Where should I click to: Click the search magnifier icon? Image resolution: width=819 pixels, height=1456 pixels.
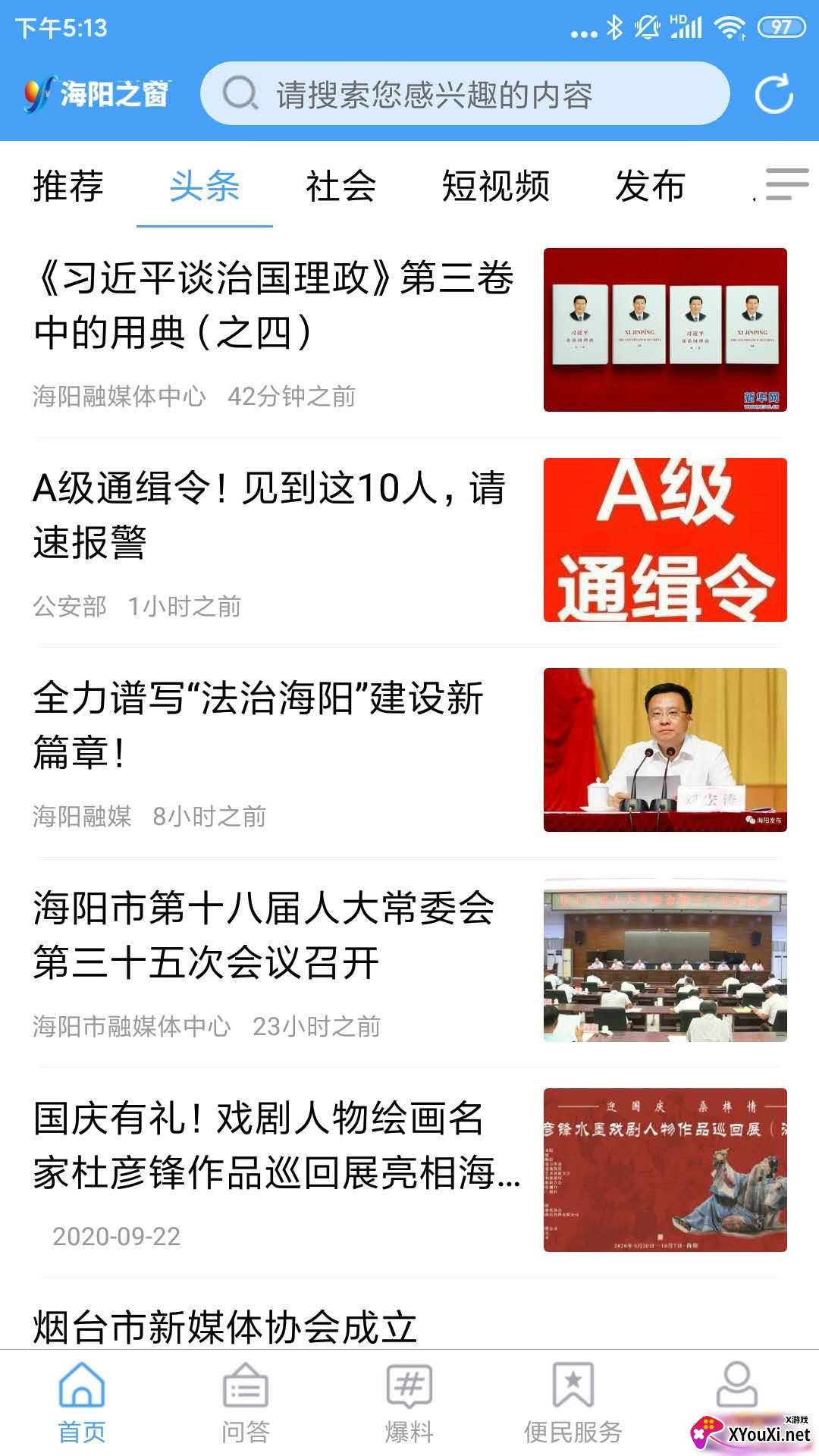pos(240,94)
